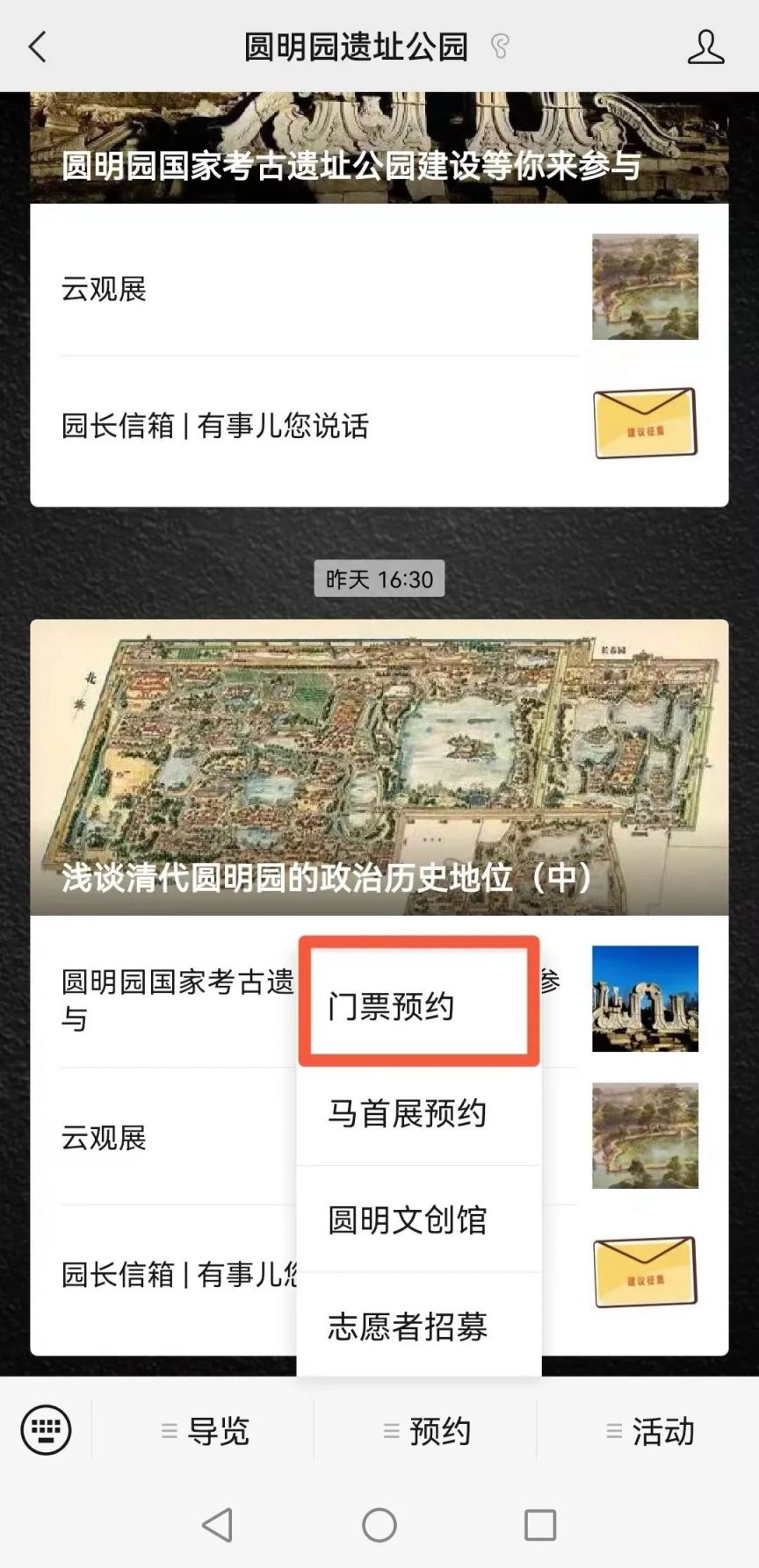759x1568 pixels.
Task: Tap the ruins photo thumbnail on the right
Action: pyautogui.click(x=644, y=998)
